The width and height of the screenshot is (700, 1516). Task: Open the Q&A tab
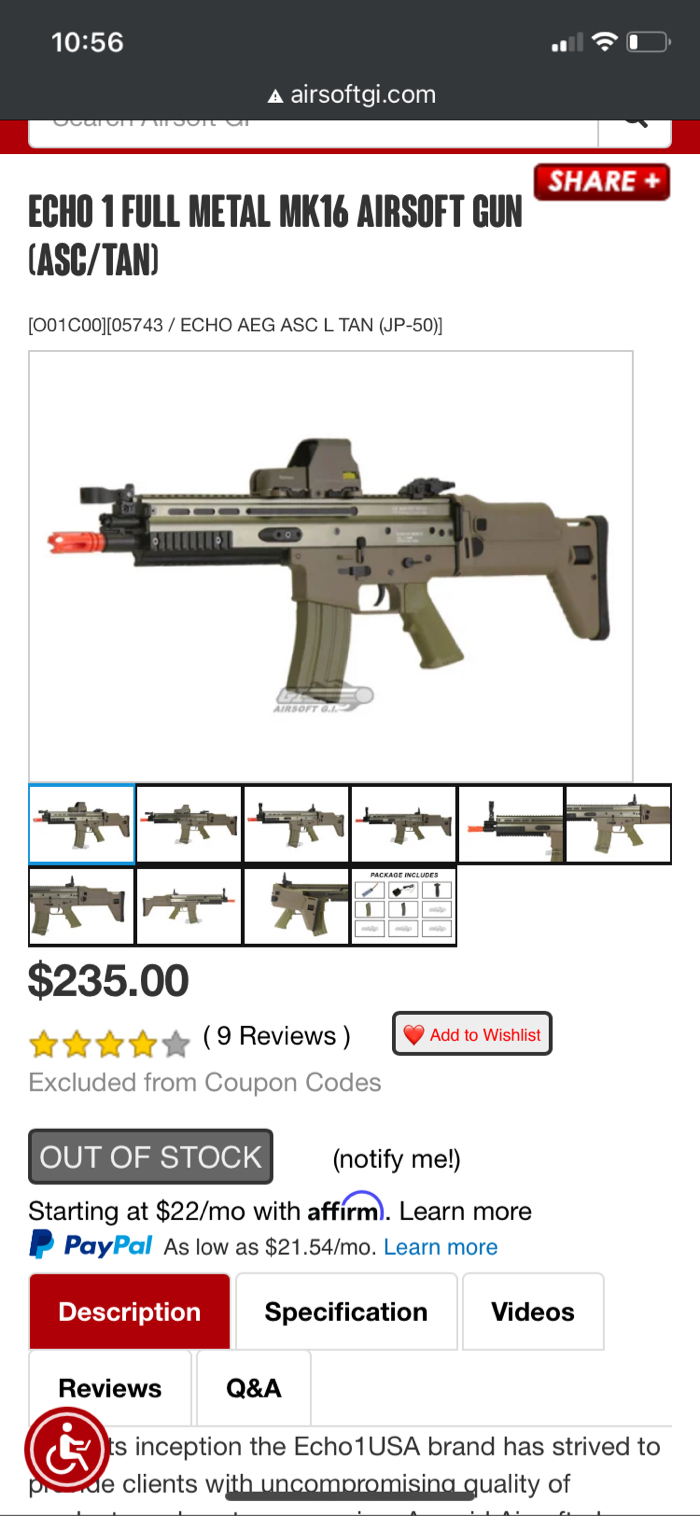point(254,1388)
